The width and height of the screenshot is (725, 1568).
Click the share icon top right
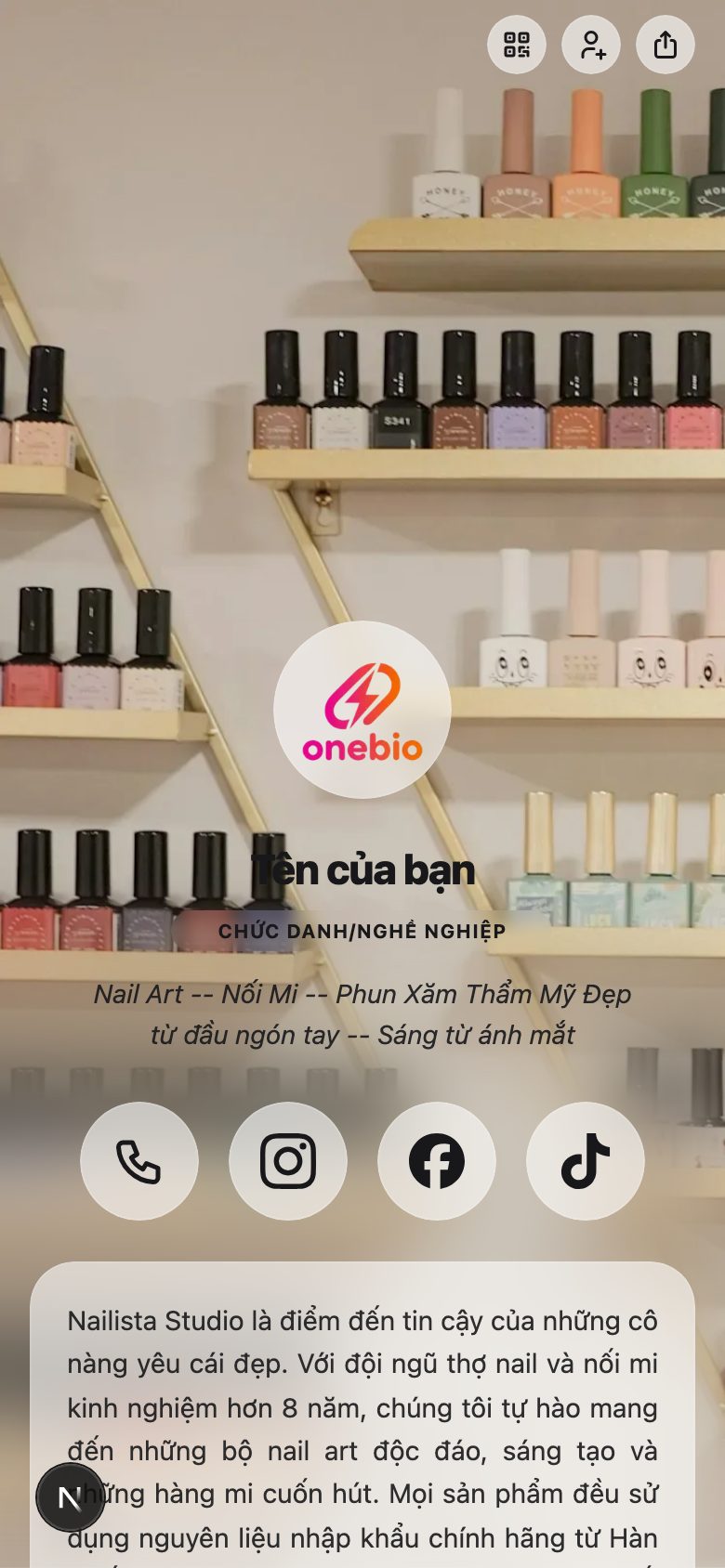click(666, 44)
